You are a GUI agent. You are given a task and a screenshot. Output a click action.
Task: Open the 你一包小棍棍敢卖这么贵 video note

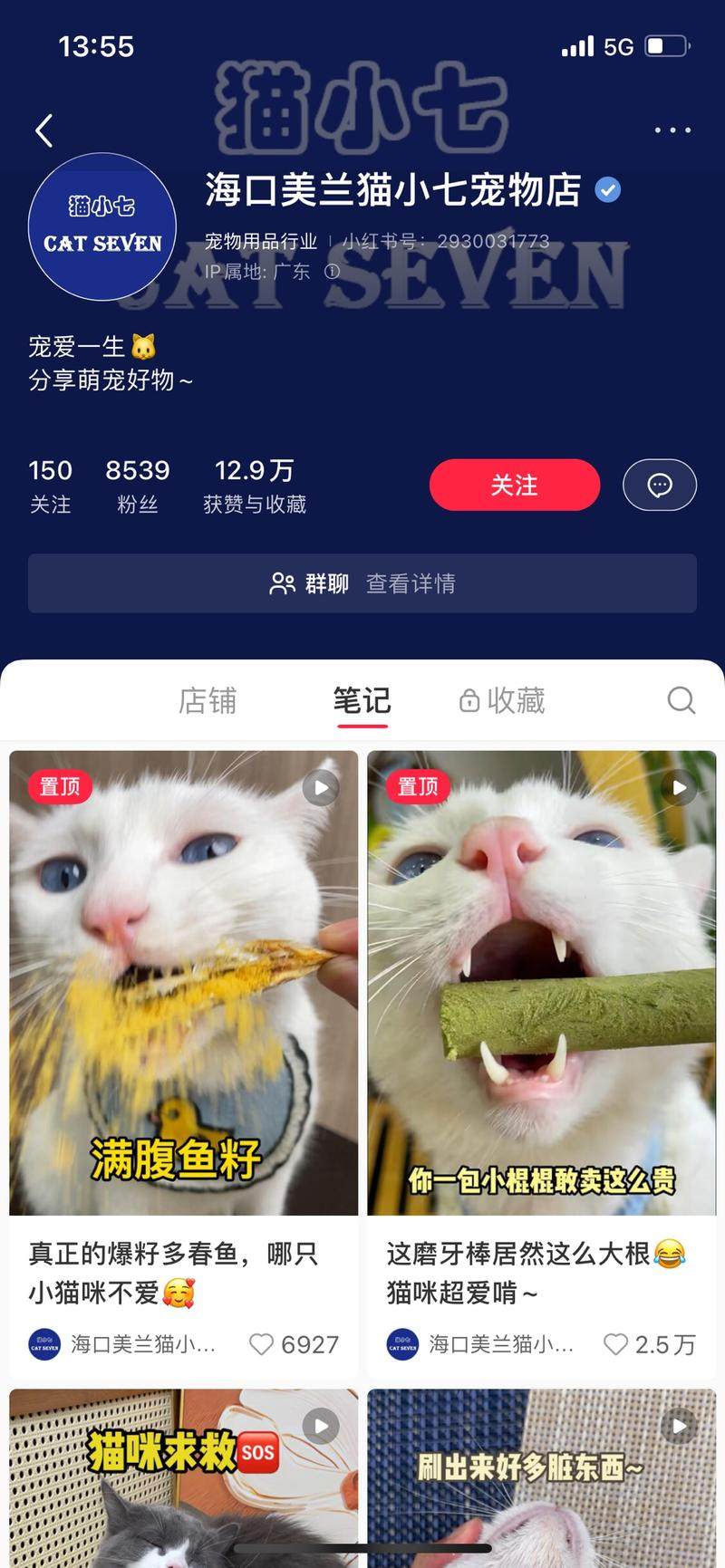pos(541,983)
